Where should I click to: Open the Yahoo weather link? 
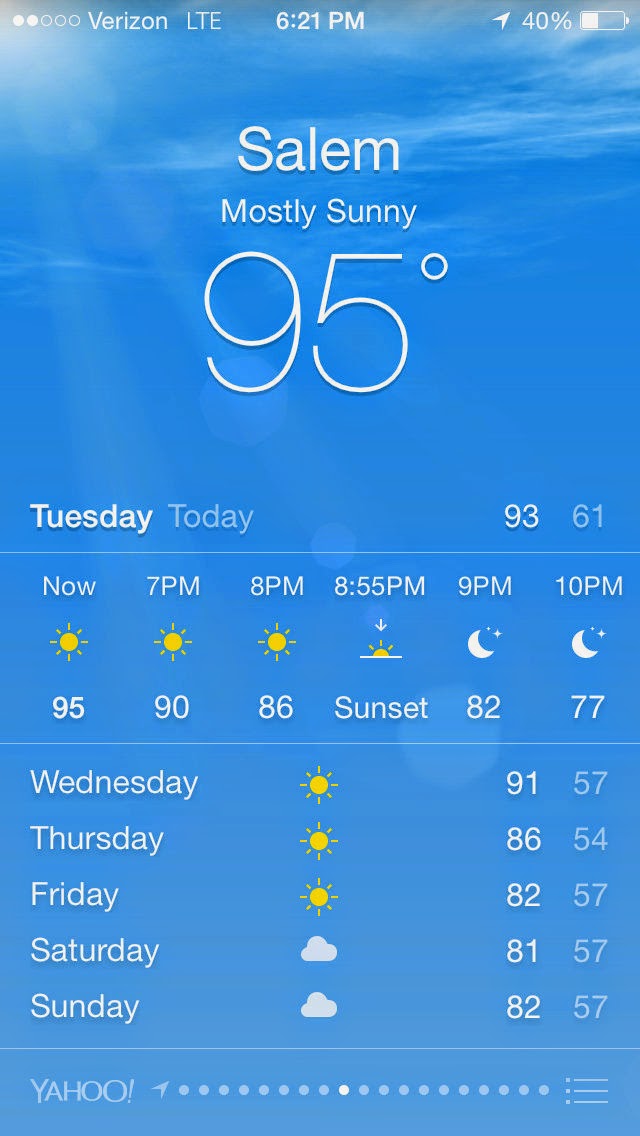[82, 1090]
